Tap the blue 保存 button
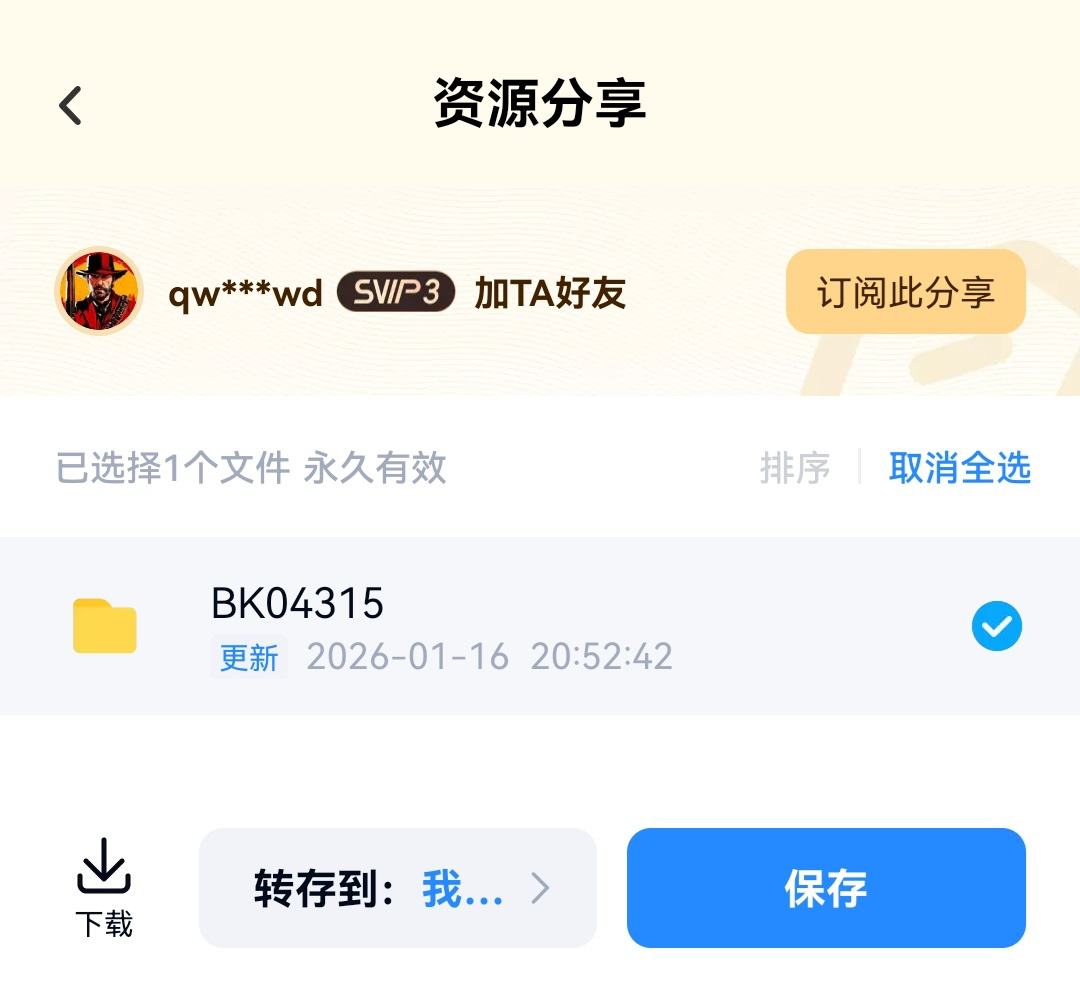The image size is (1080, 984). 826,888
